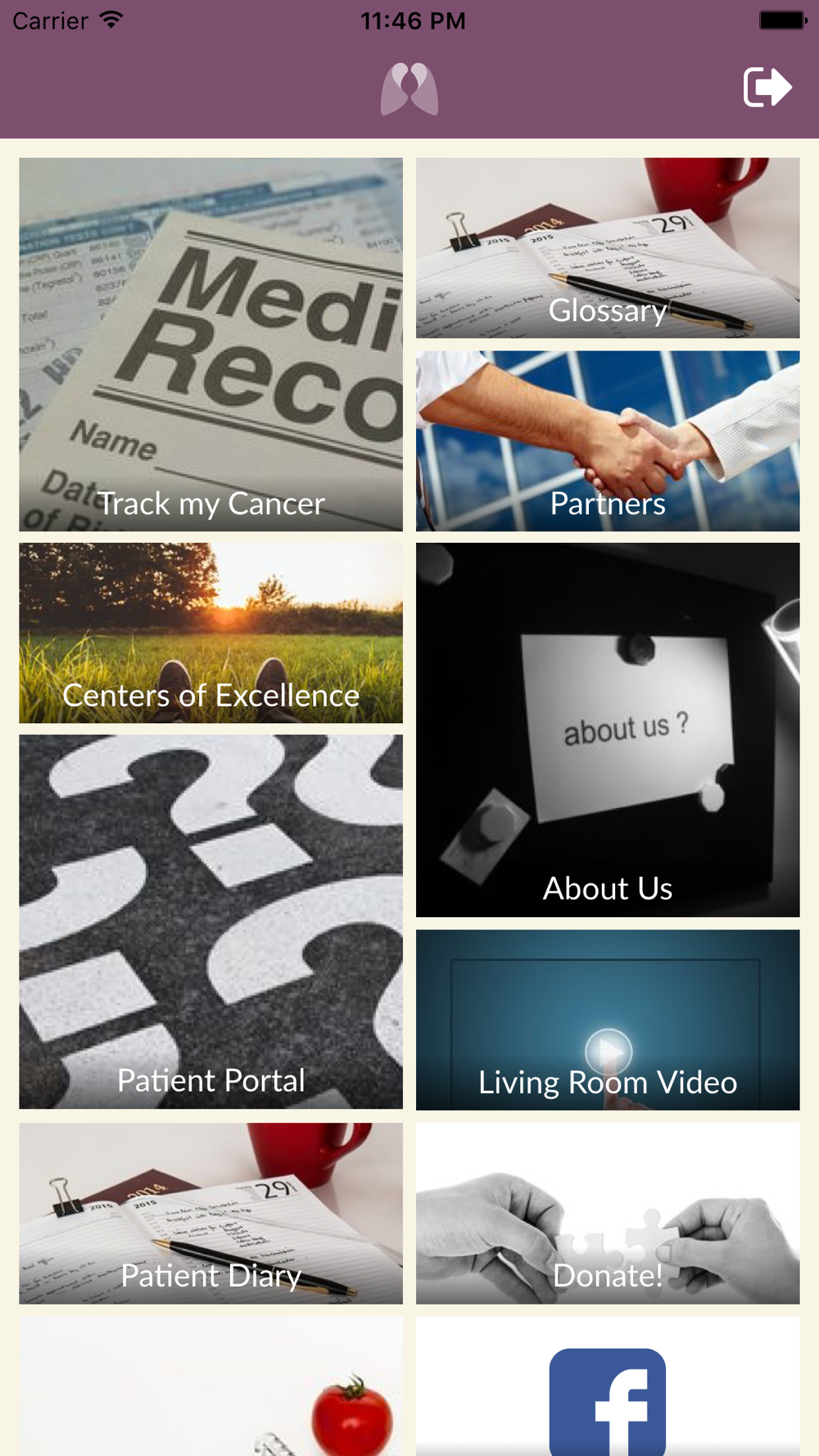Open the Patient Diary tile

point(210,1213)
